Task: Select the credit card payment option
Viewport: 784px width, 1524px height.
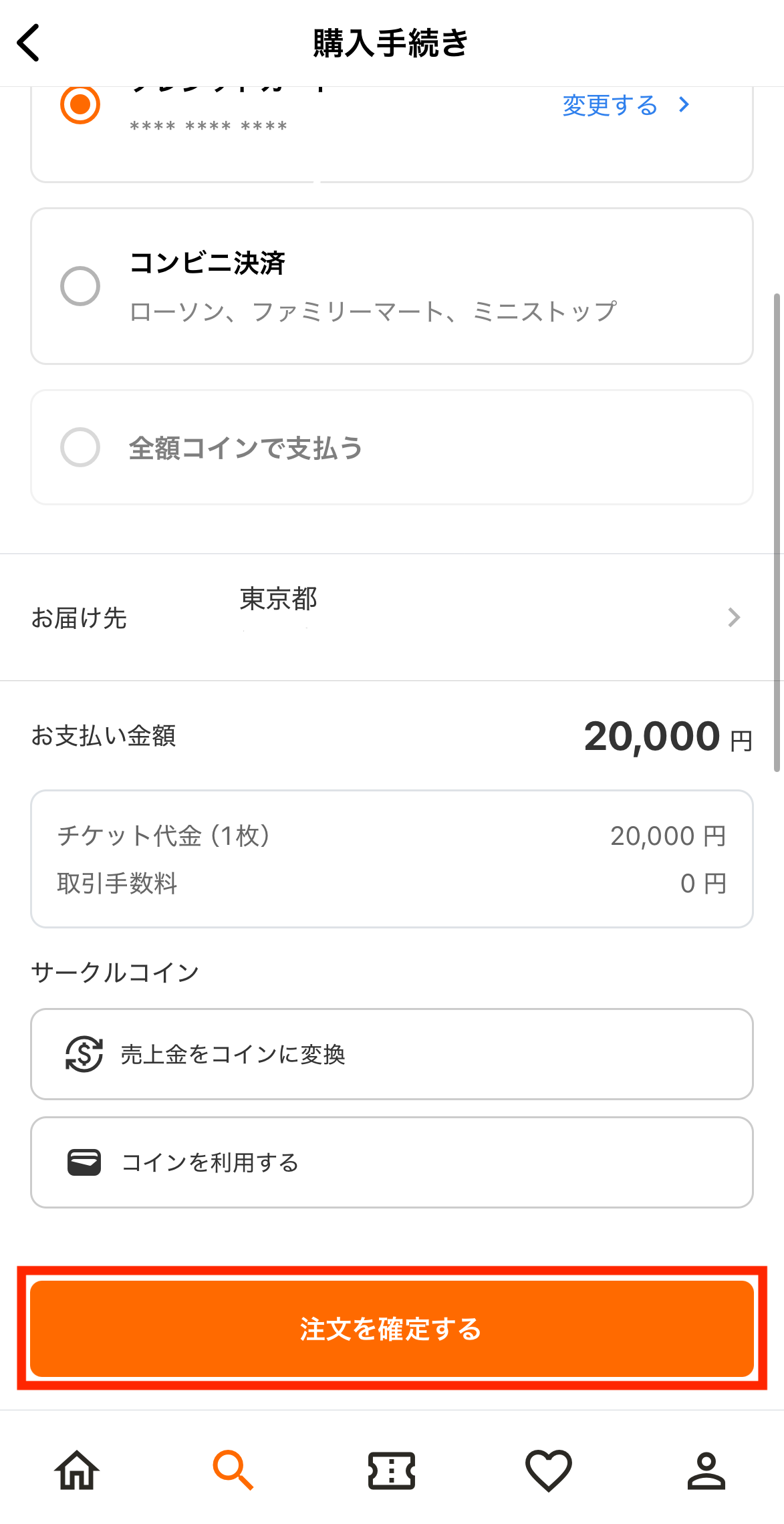Action: 80,105
